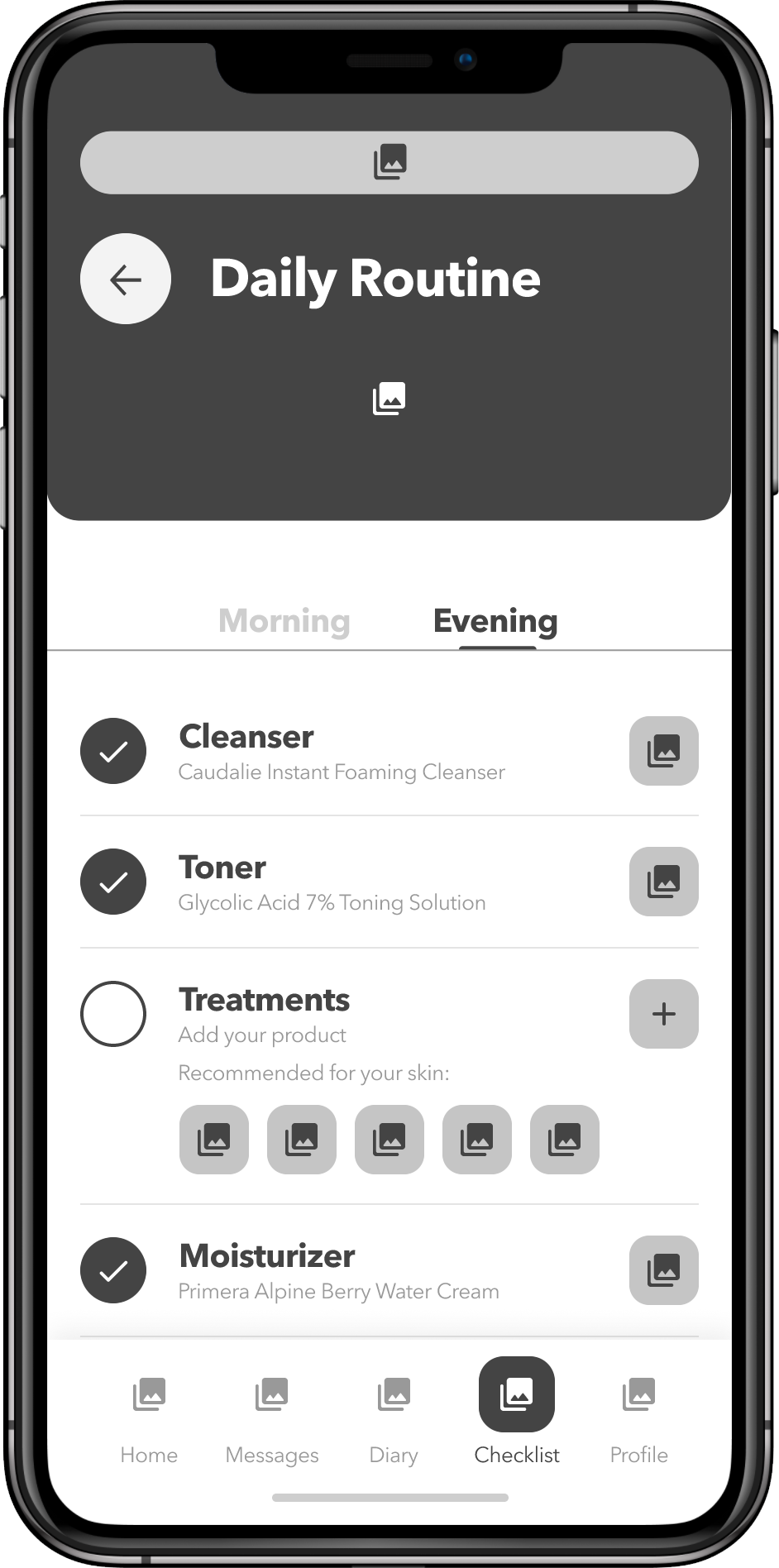The width and height of the screenshot is (779, 1568).
Task: Open the first recommended treatment product
Action: point(214,1140)
